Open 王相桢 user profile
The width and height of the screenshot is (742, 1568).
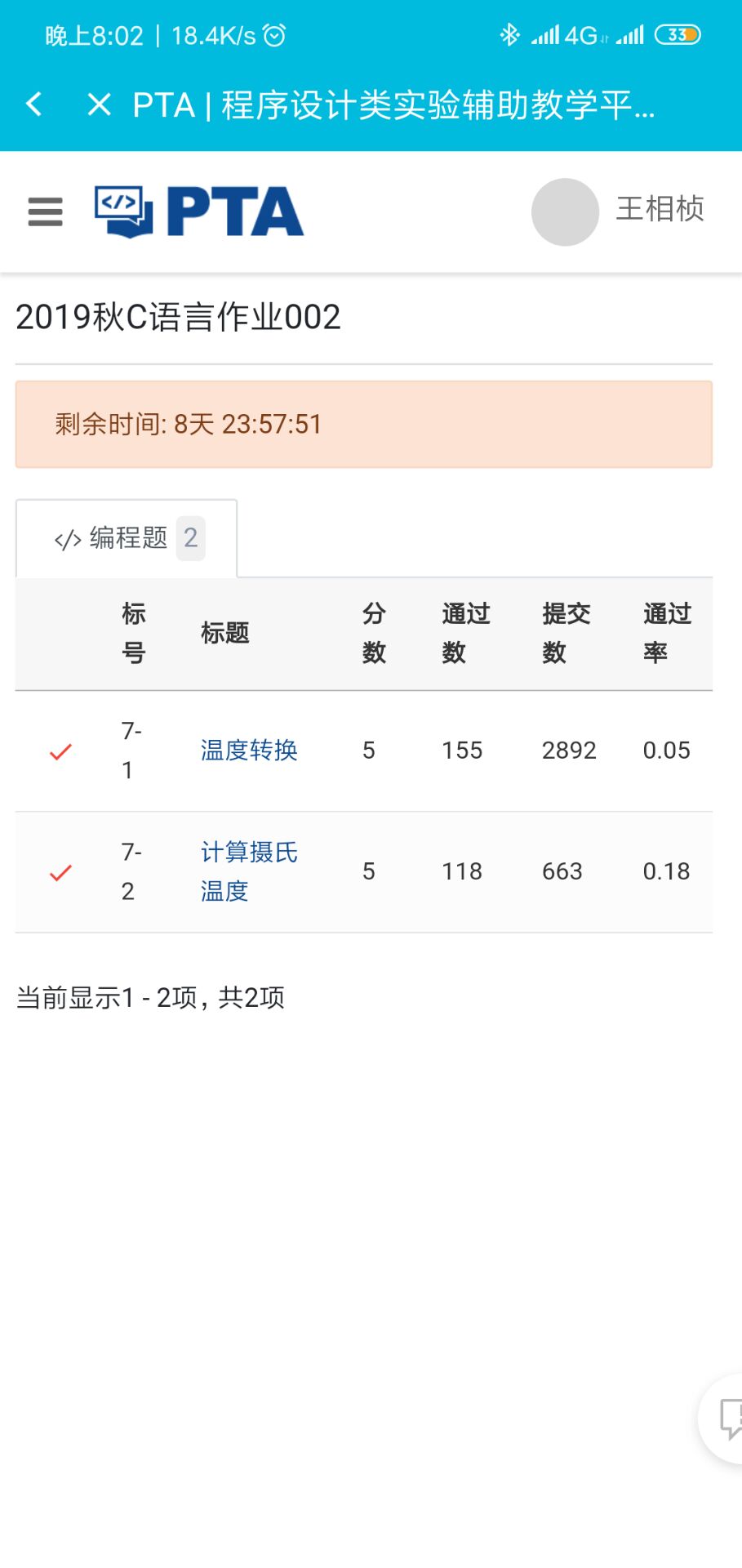coord(619,211)
